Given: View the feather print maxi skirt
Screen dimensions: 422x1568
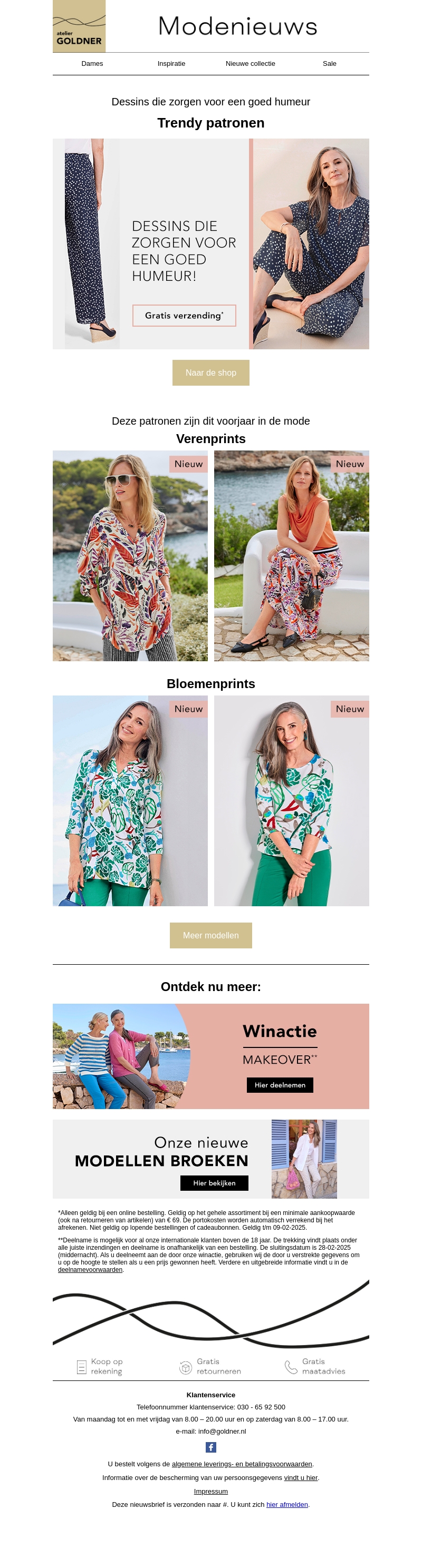Looking at the screenshot, I should click(291, 555).
